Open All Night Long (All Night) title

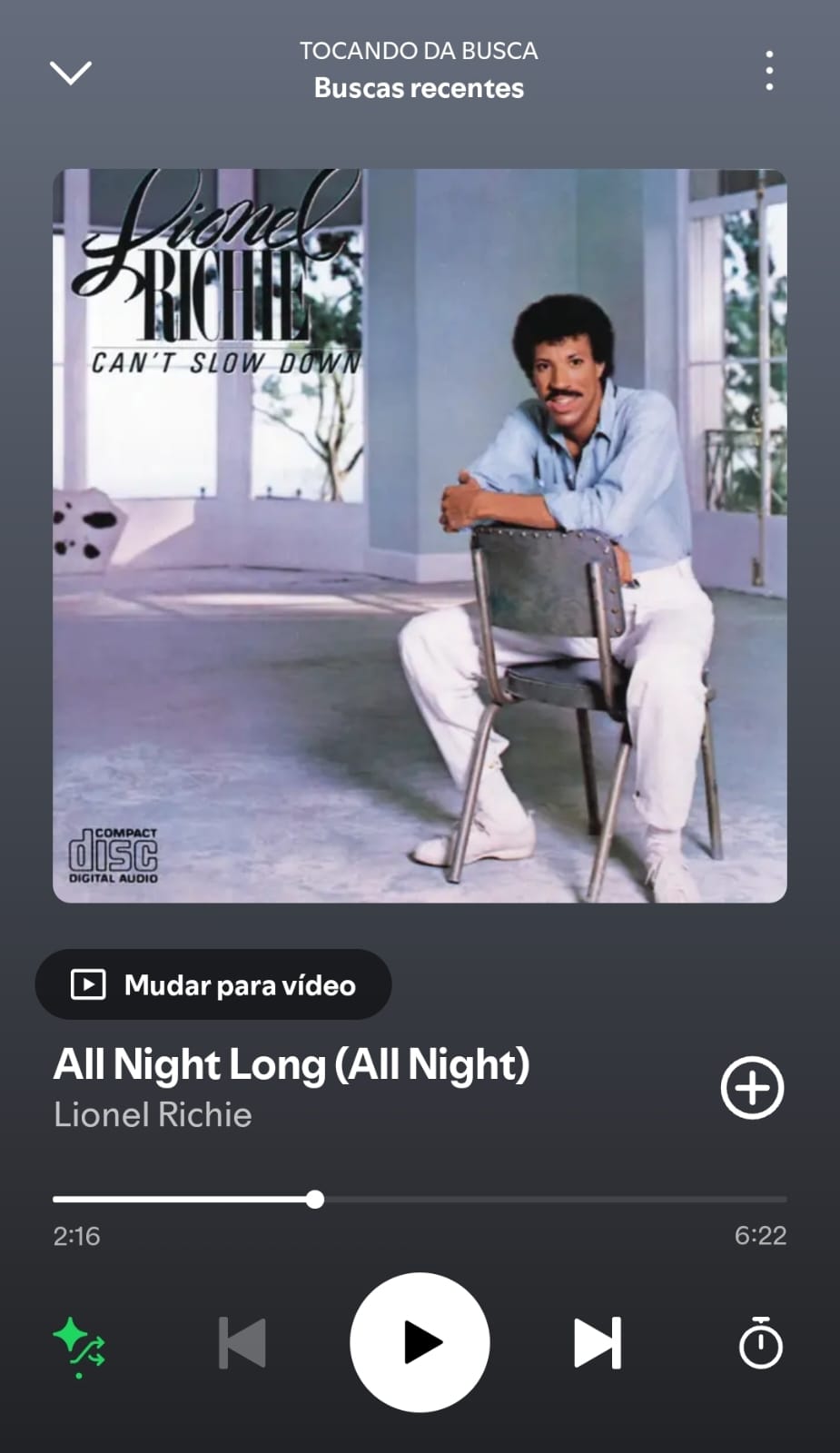(x=291, y=1064)
